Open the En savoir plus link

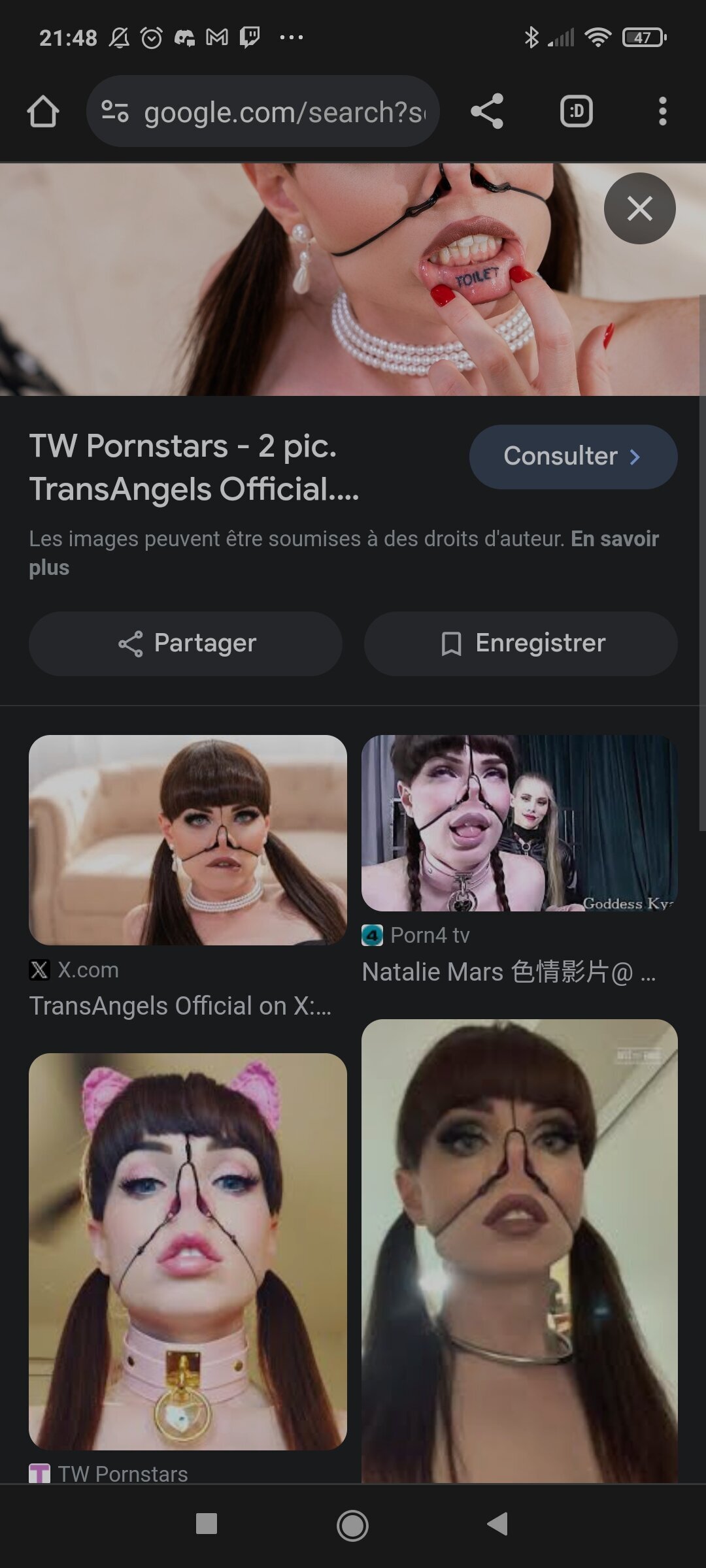(614, 539)
